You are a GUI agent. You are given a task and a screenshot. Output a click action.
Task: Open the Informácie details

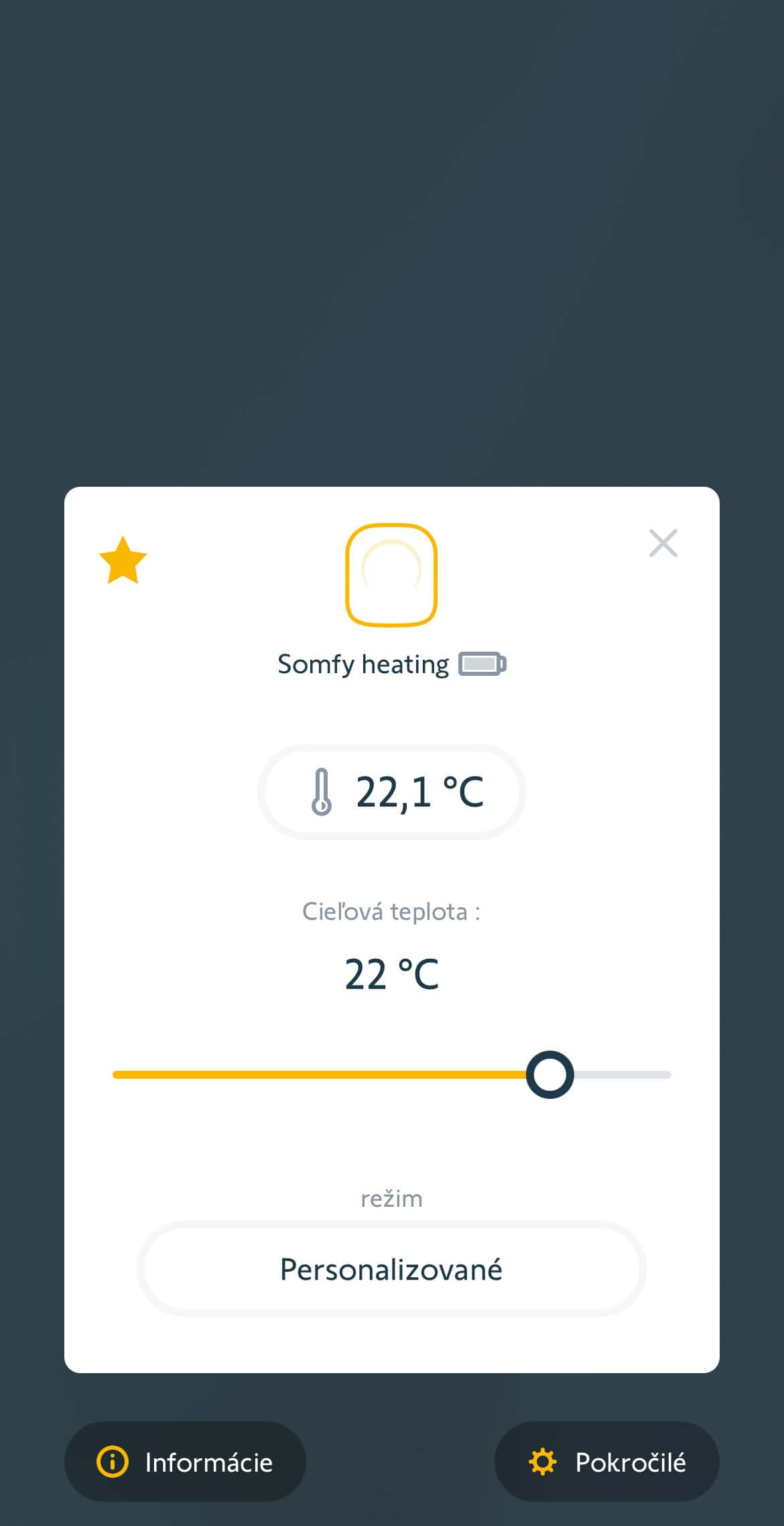click(x=185, y=1462)
